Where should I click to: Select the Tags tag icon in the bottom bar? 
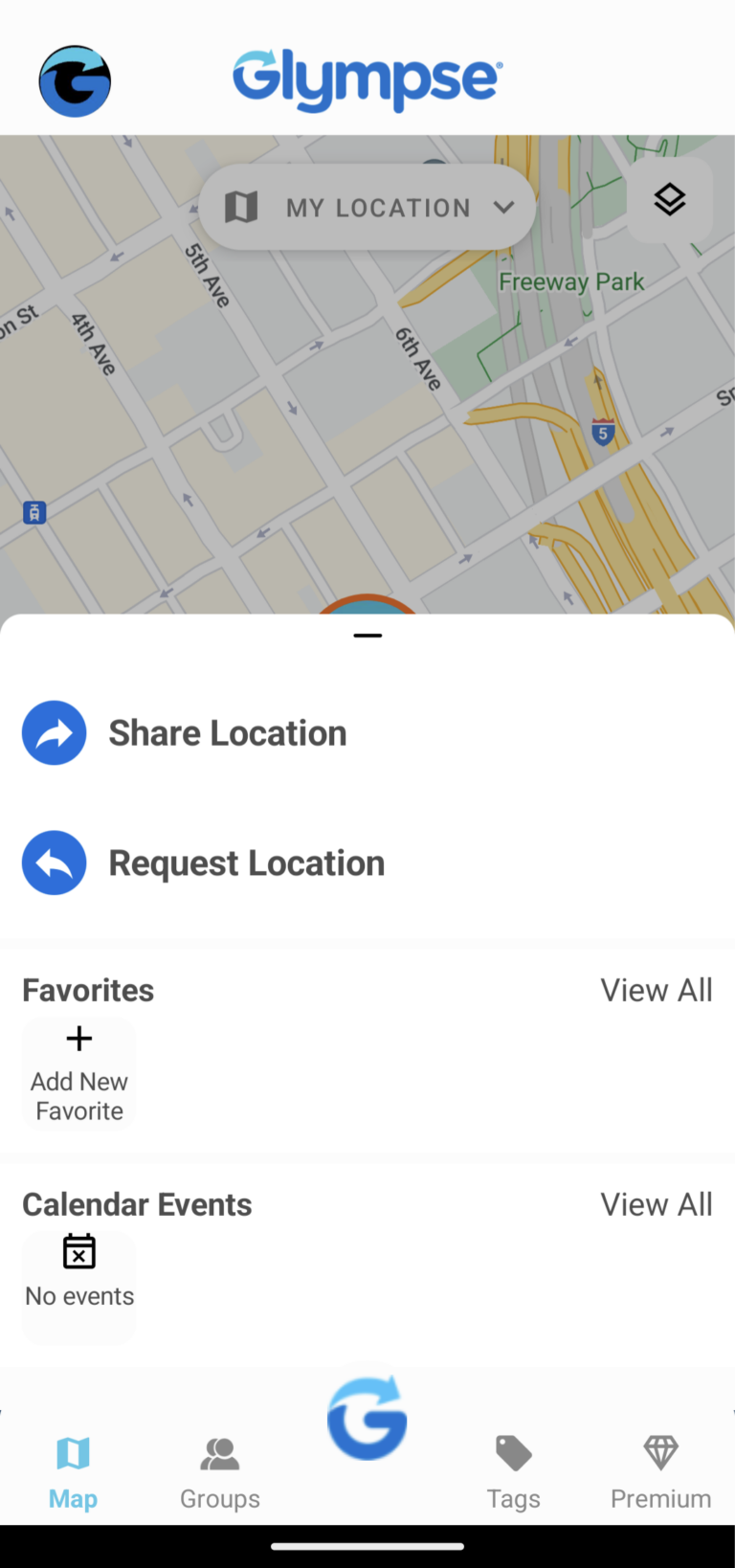[x=513, y=1453]
